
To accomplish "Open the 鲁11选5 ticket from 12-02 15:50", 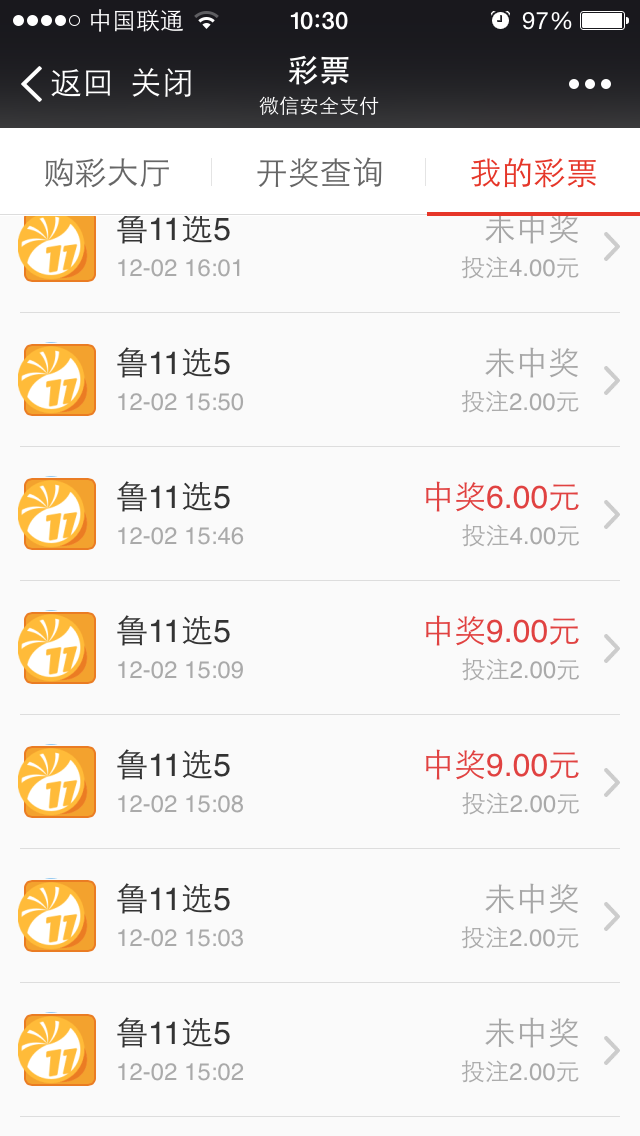I will point(320,380).
